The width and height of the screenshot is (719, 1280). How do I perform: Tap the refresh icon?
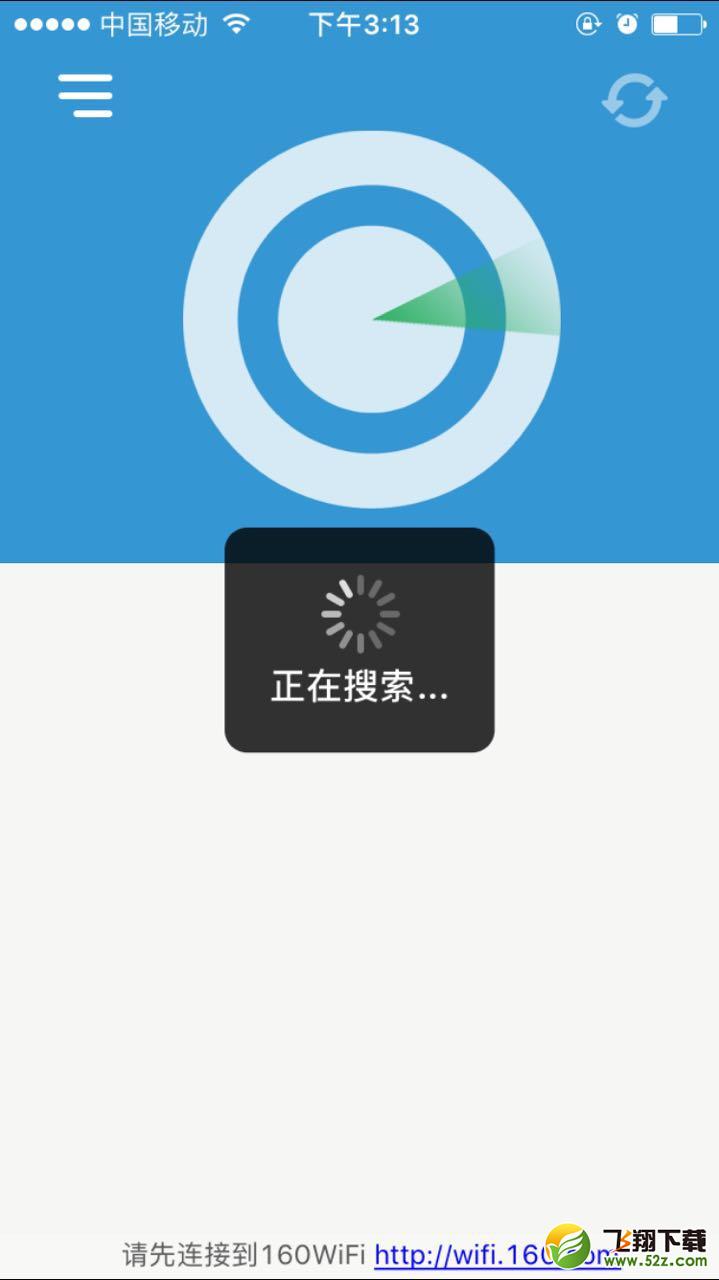634,99
